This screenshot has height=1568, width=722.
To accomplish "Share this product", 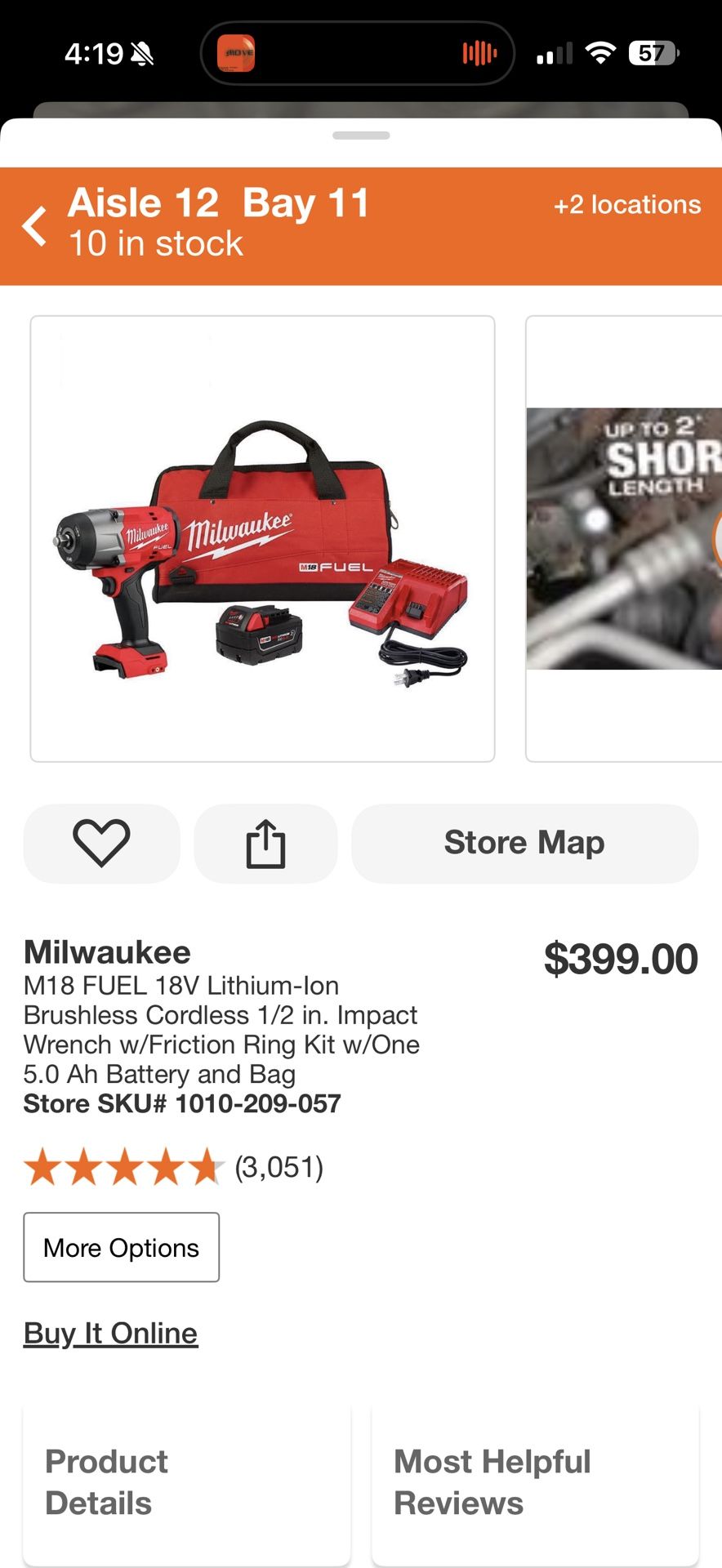I will click(x=265, y=843).
